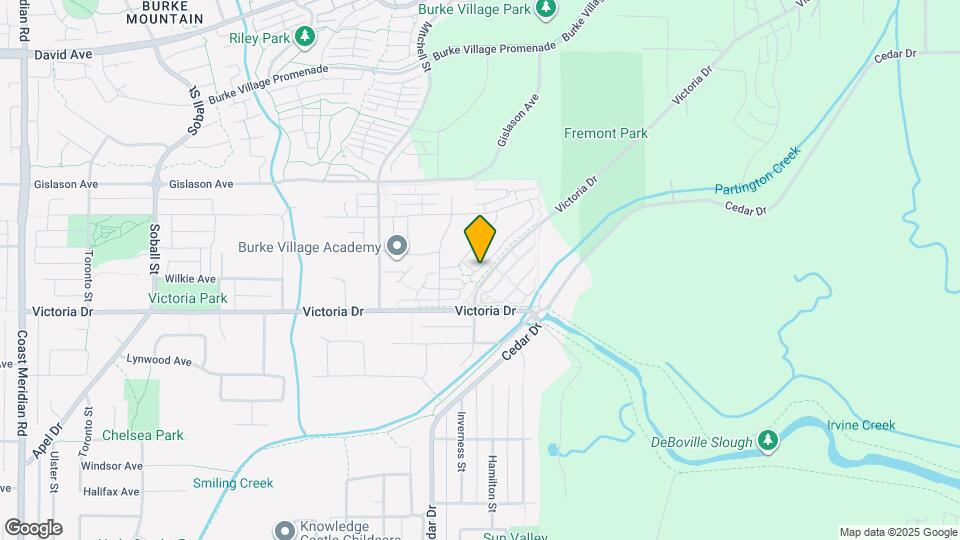Open the DeBoville Slough park pin
The height and width of the screenshot is (540, 960).
pyautogui.click(x=768, y=441)
